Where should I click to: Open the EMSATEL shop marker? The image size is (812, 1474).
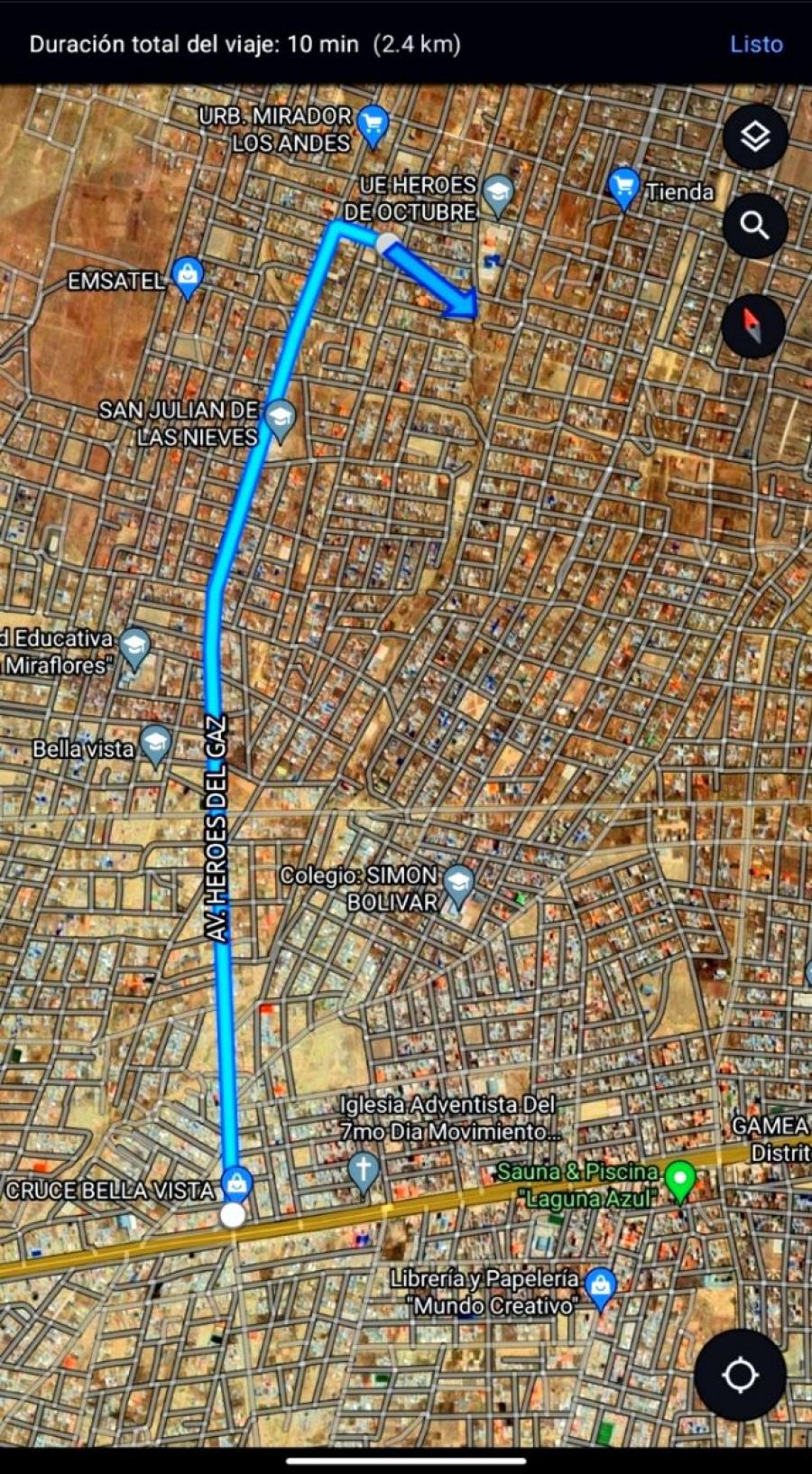point(187,278)
